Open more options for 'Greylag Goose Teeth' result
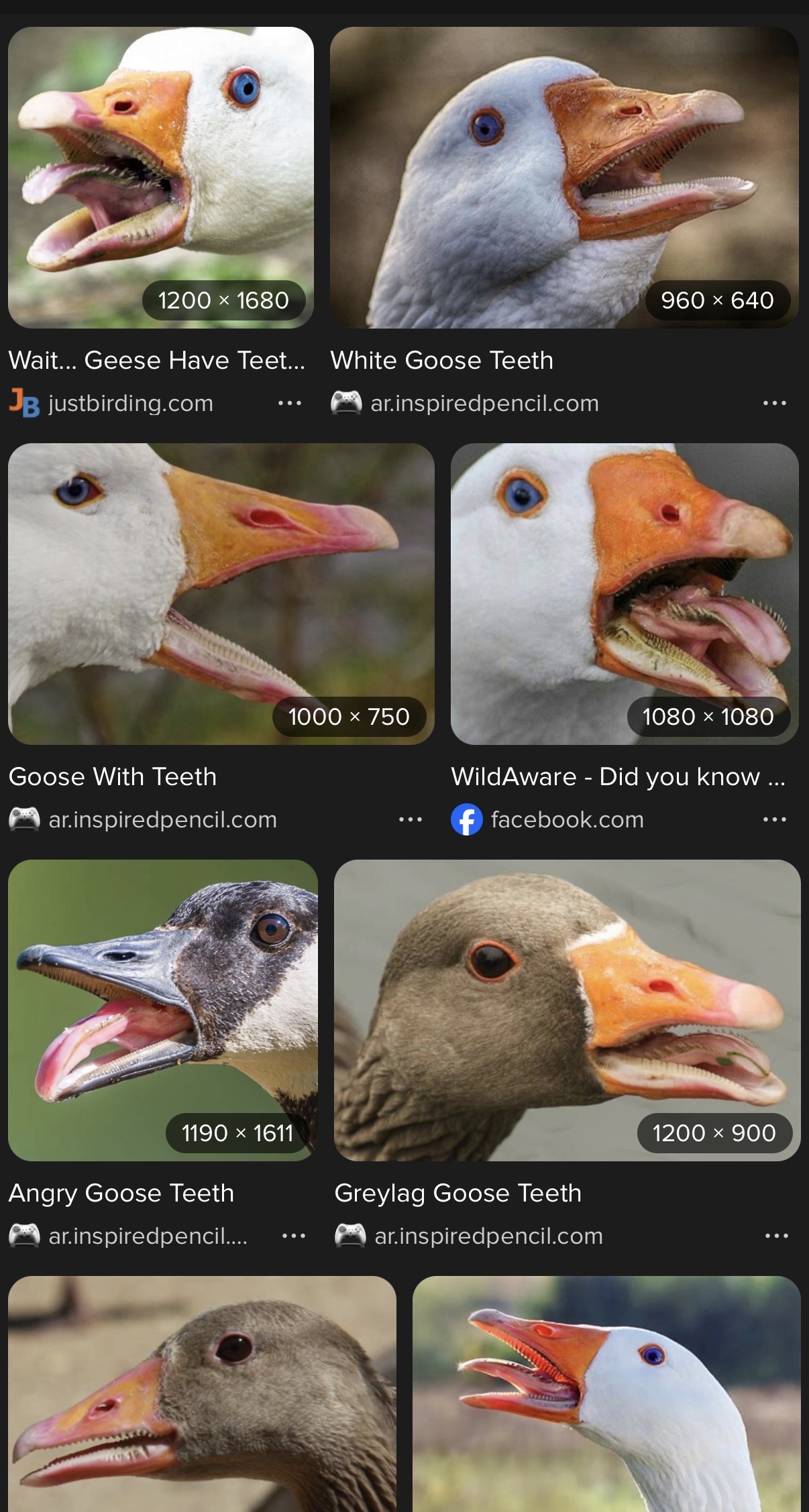 (x=776, y=1236)
